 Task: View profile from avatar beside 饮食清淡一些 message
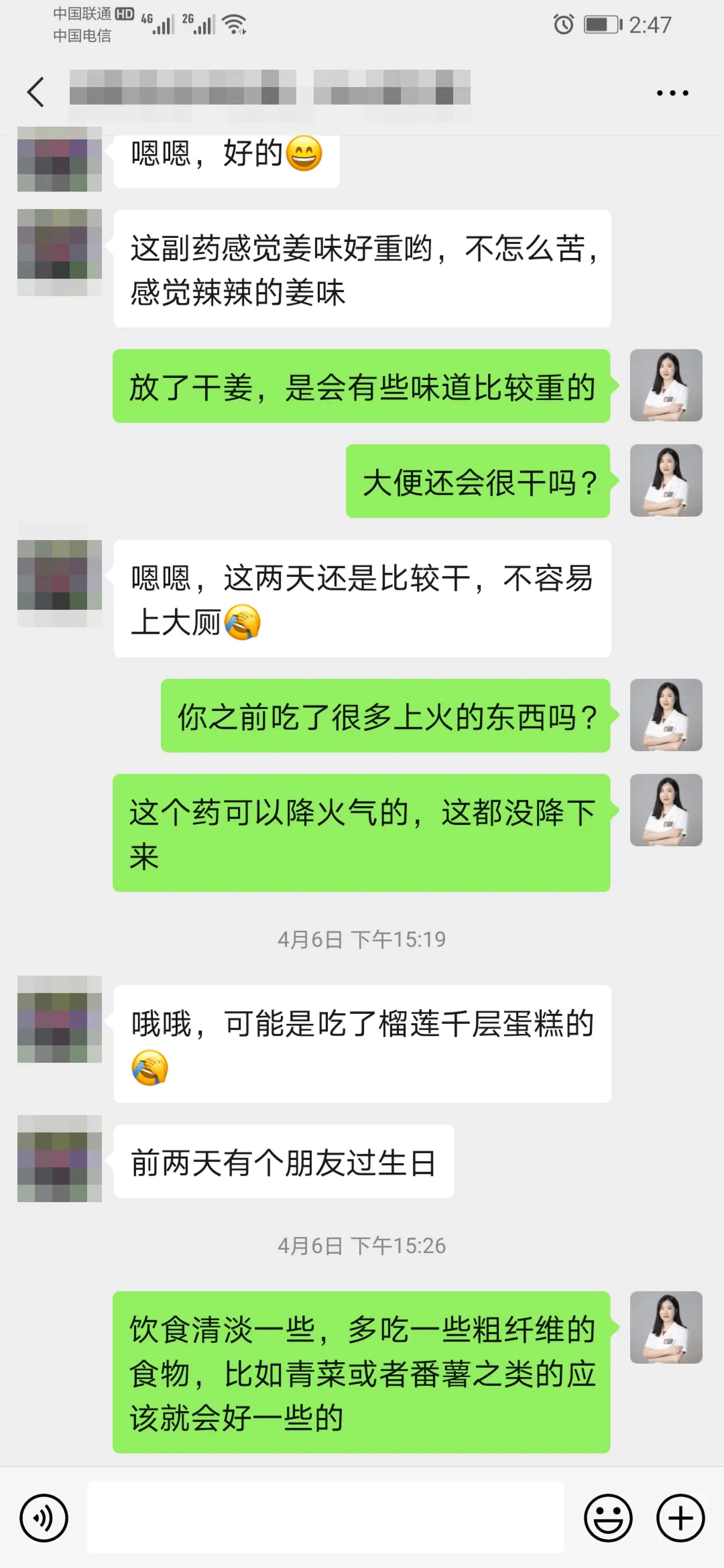[666, 1327]
